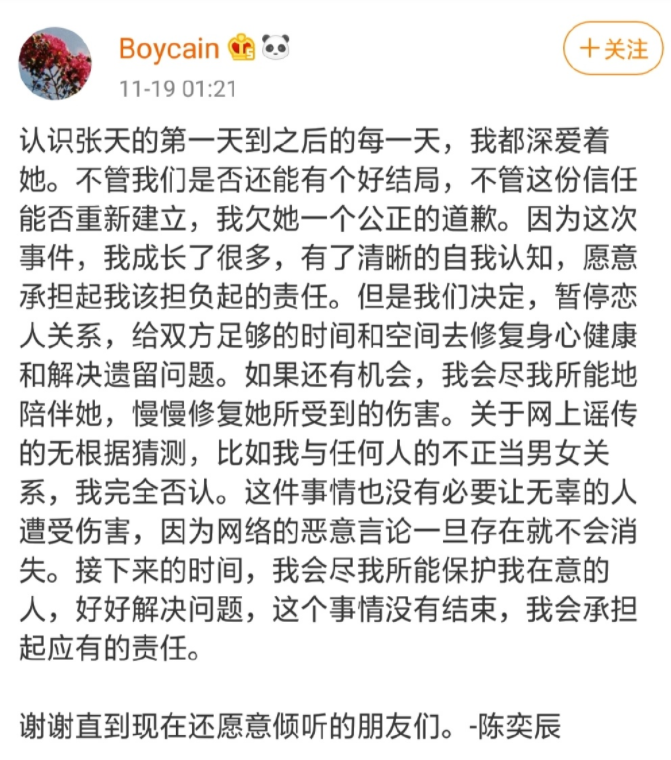Open the Boycain username link
The width and height of the screenshot is (671, 760).
coord(168,48)
